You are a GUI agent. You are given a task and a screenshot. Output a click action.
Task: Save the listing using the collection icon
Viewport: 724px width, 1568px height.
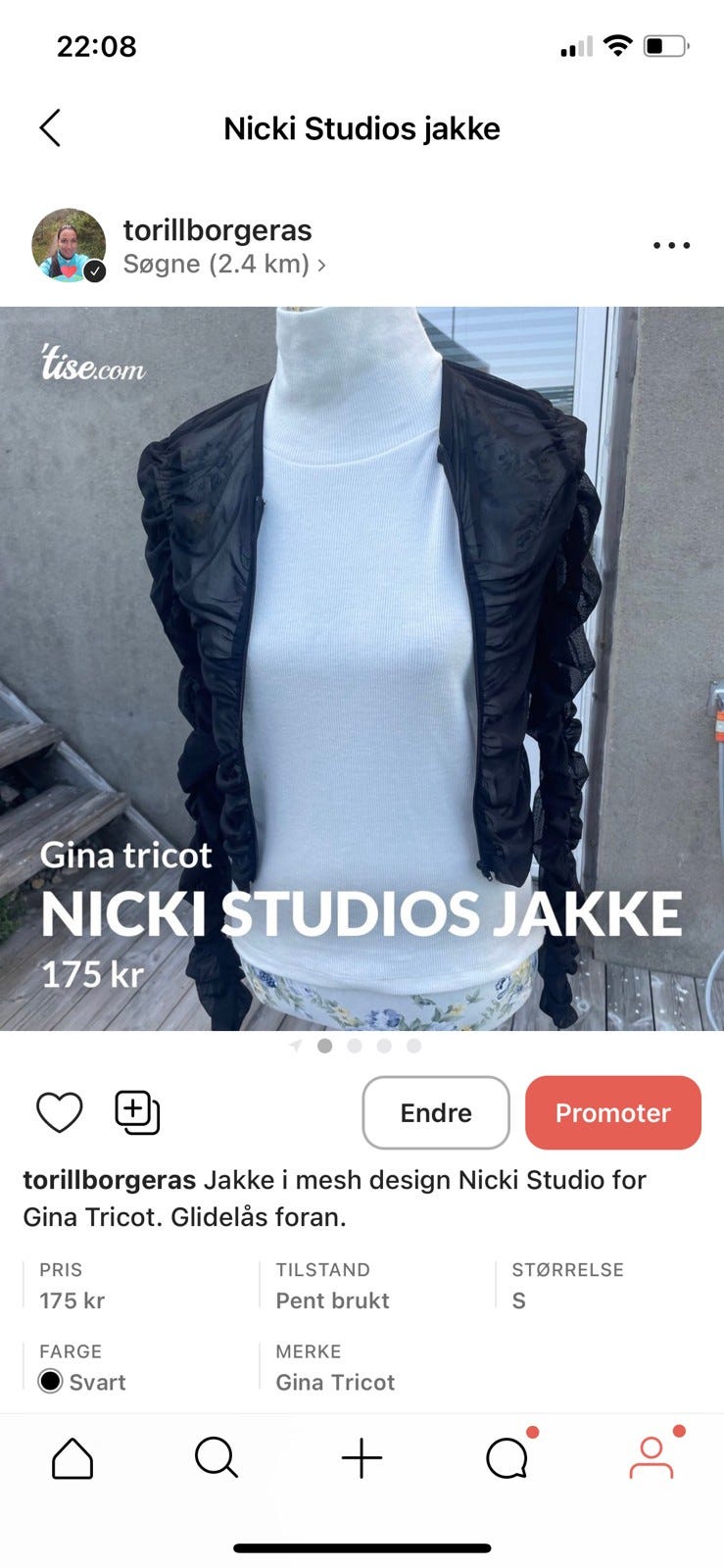pyautogui.click(x=136, y=1112)
